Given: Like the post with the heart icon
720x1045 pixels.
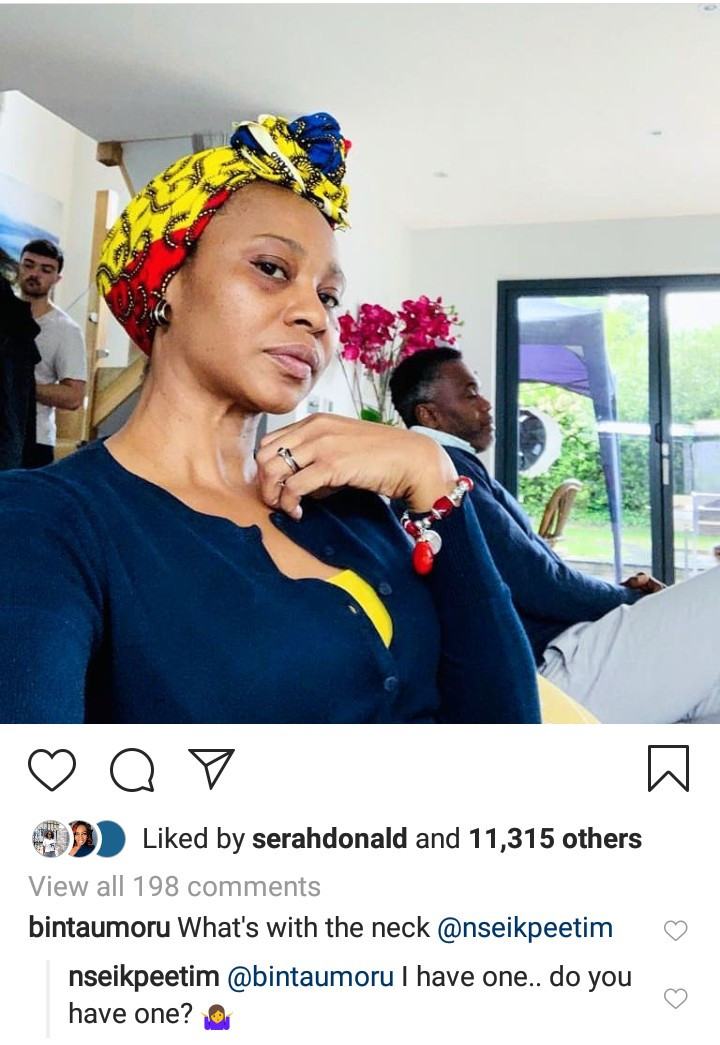Looking at the screenshot, I should pos(52,770).
